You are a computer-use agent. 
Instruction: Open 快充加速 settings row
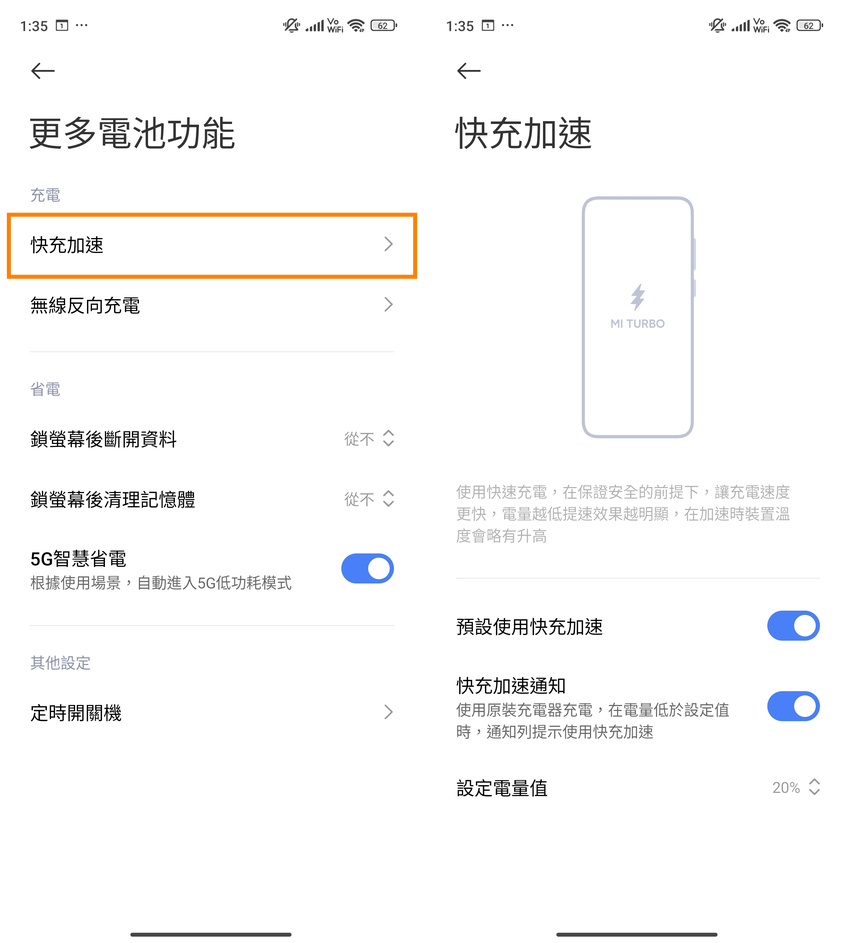pos(211,245)
